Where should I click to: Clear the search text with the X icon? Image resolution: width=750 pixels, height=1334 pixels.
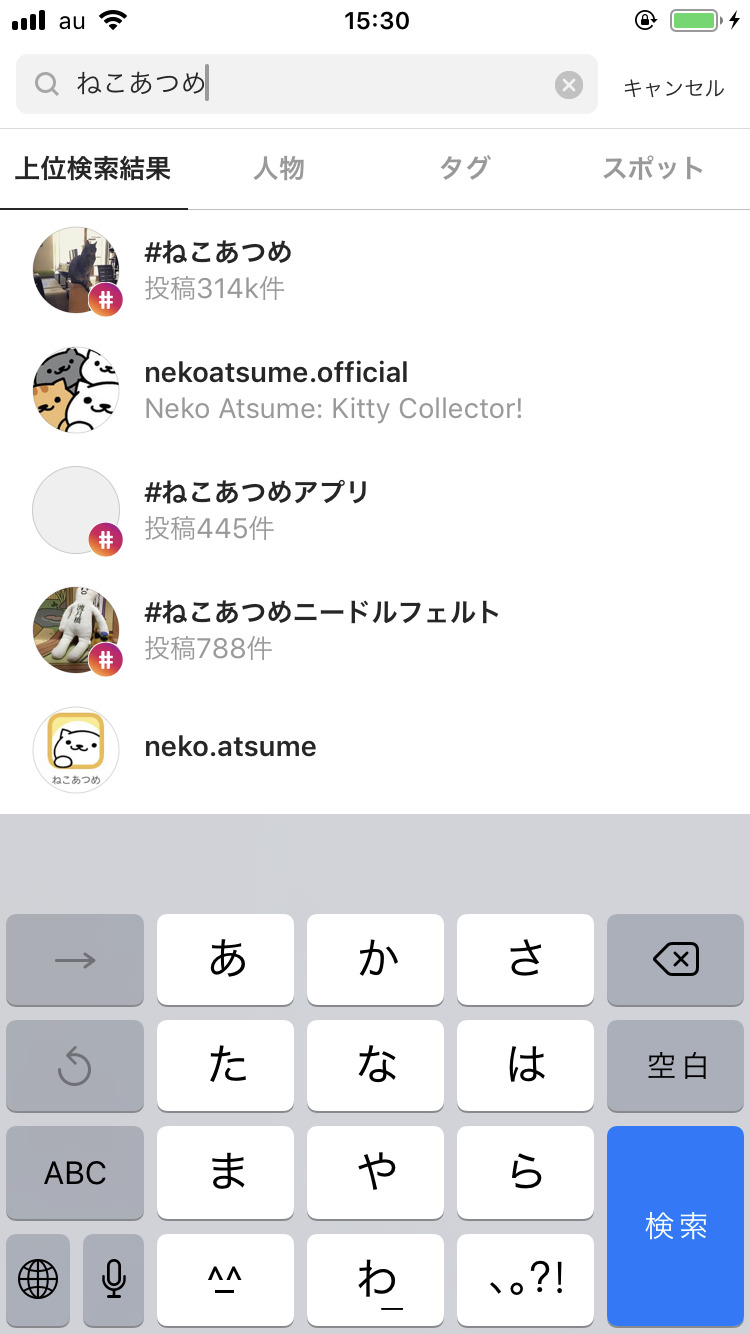click(x=568, y=85)
